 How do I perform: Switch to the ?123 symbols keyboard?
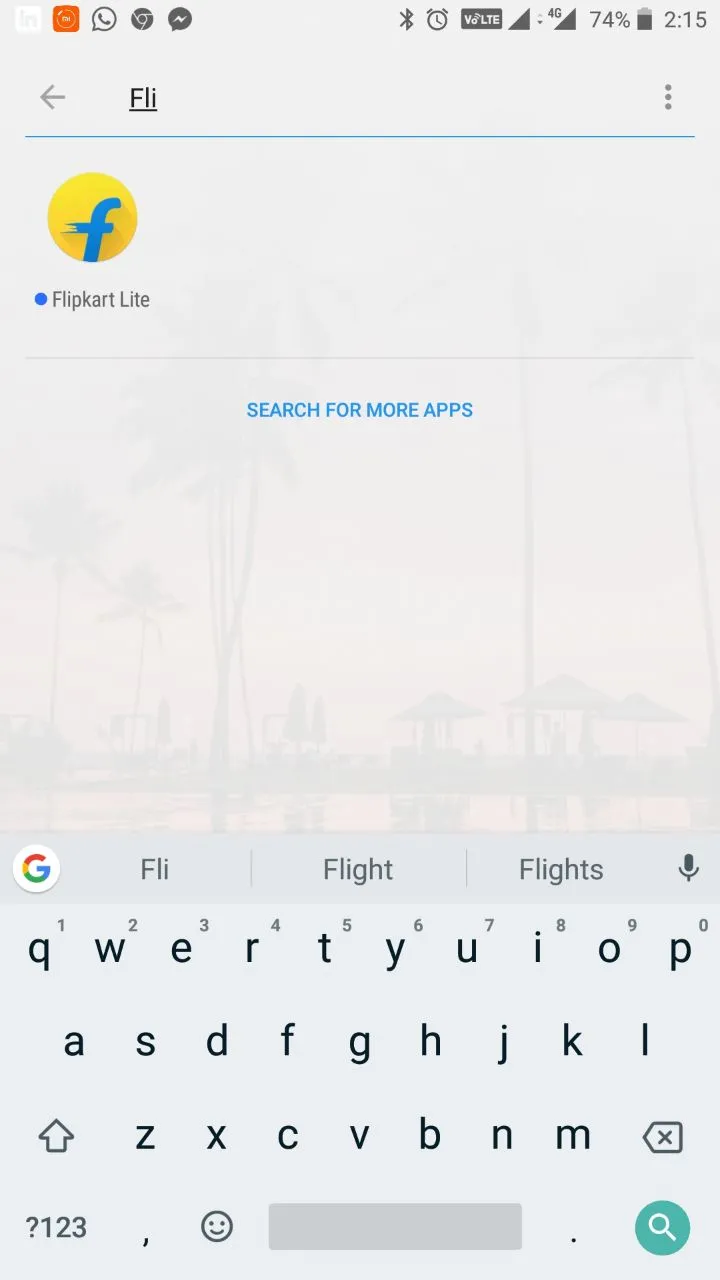click(56, 1227)
